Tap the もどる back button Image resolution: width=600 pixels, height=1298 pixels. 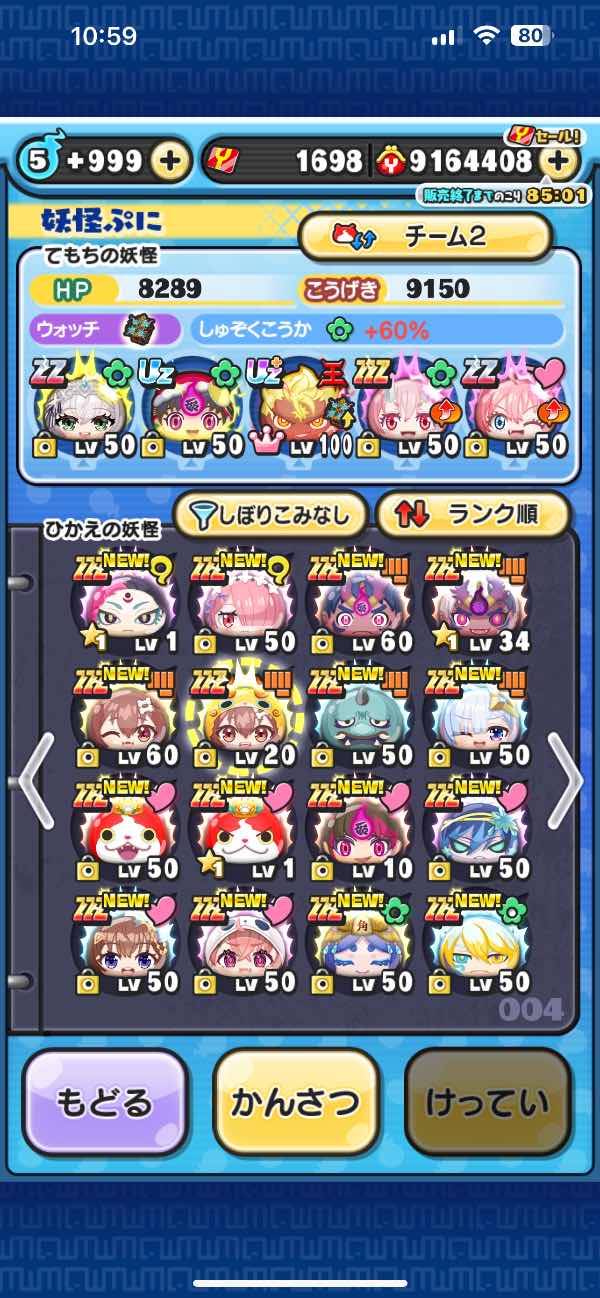pos(105,1102)
